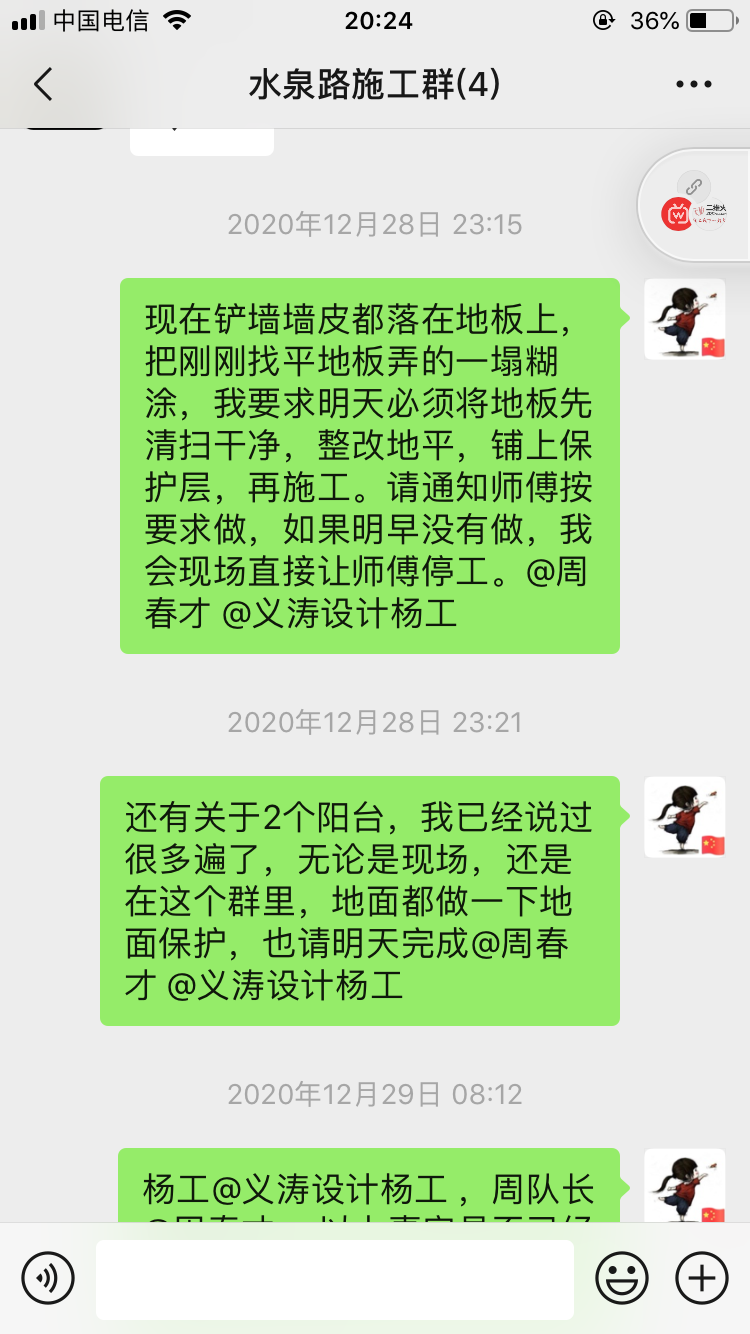The height and width of the screenshot is (1334, 750).
Task: View sender avatar on the 23:21 message
Action: pyautogui.click(x=685, y=817)
